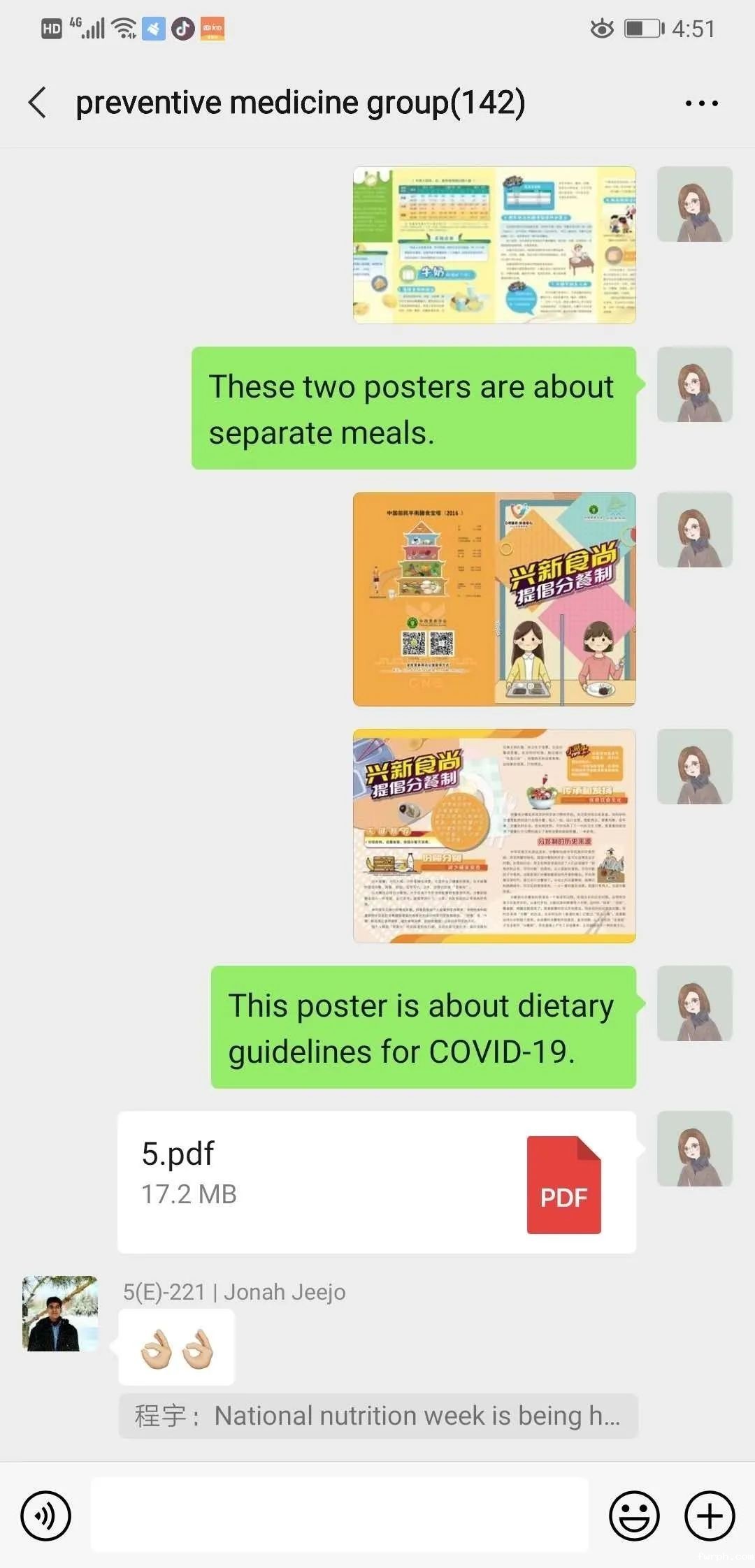Open the emoji sticker panel

pos(634,1516)
